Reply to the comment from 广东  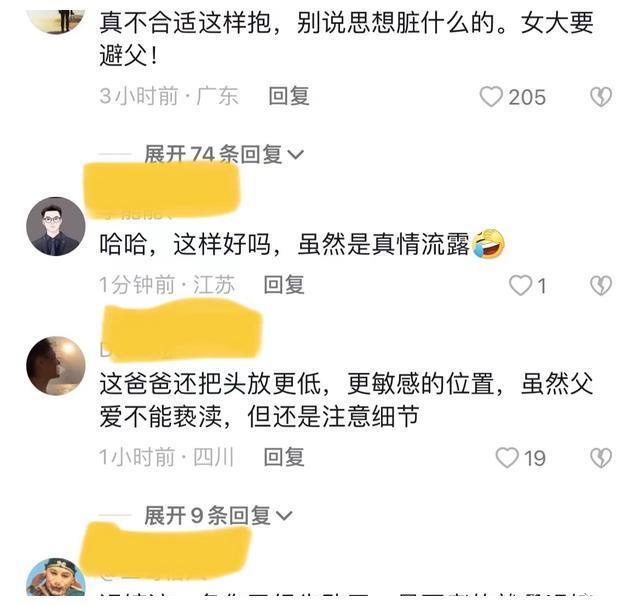(x=289, y=96)
